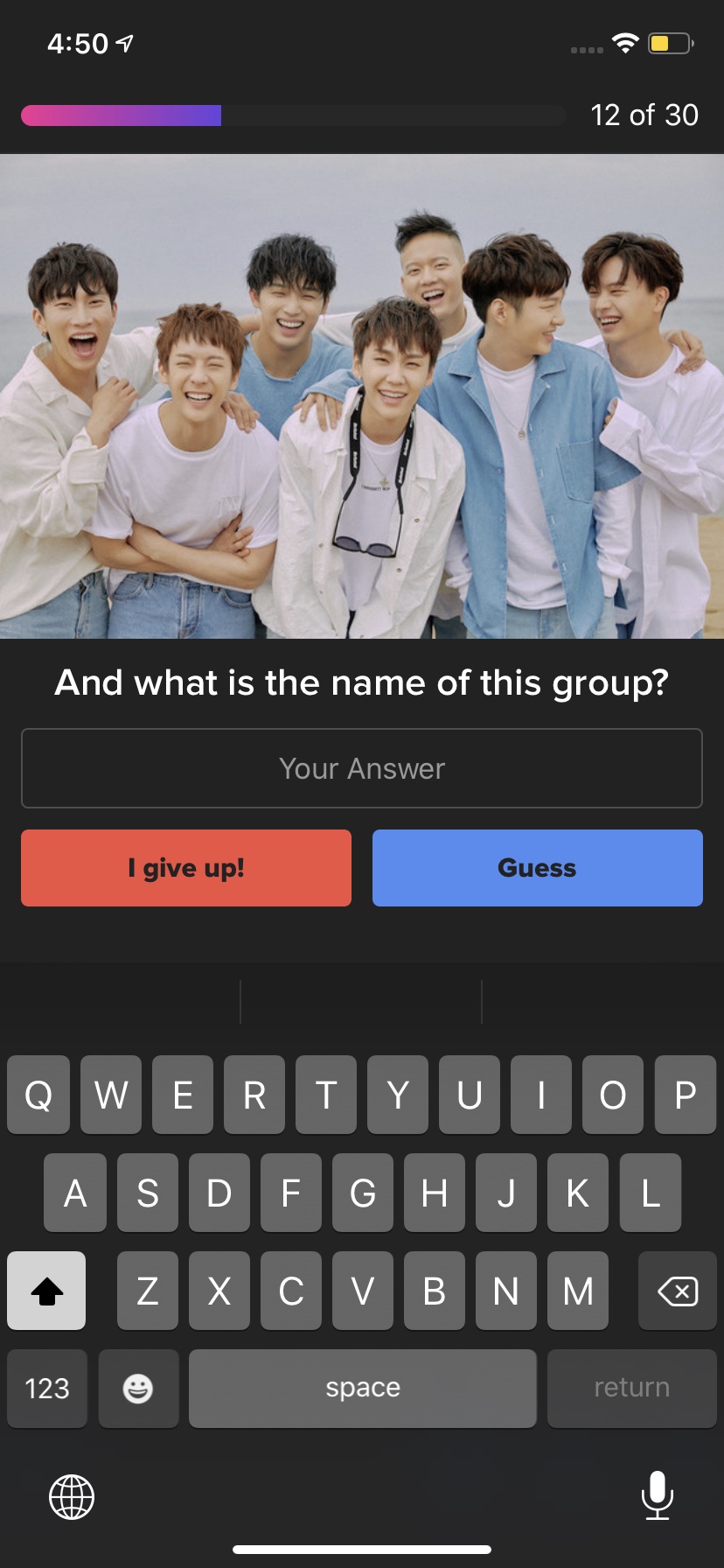Tap the microphone dictation icon
This screenshot has width=724, height=1568.
657,1495
